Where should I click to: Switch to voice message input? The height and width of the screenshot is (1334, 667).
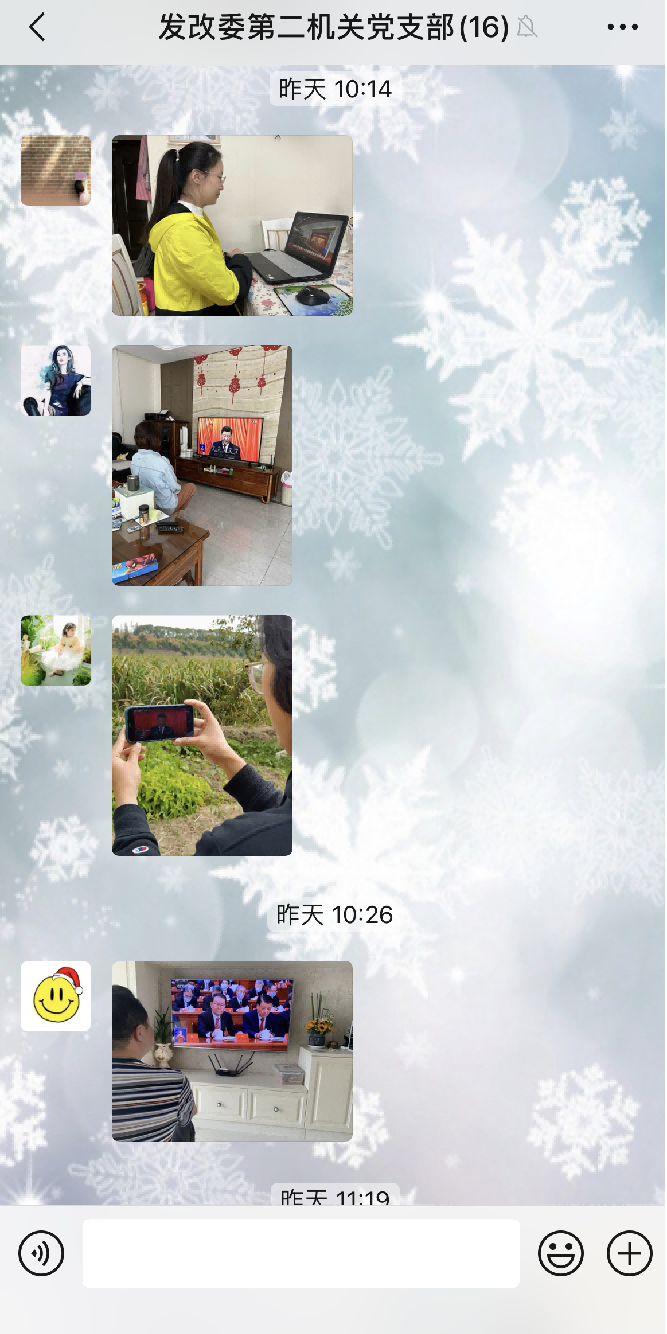[x=41, y=1253]
